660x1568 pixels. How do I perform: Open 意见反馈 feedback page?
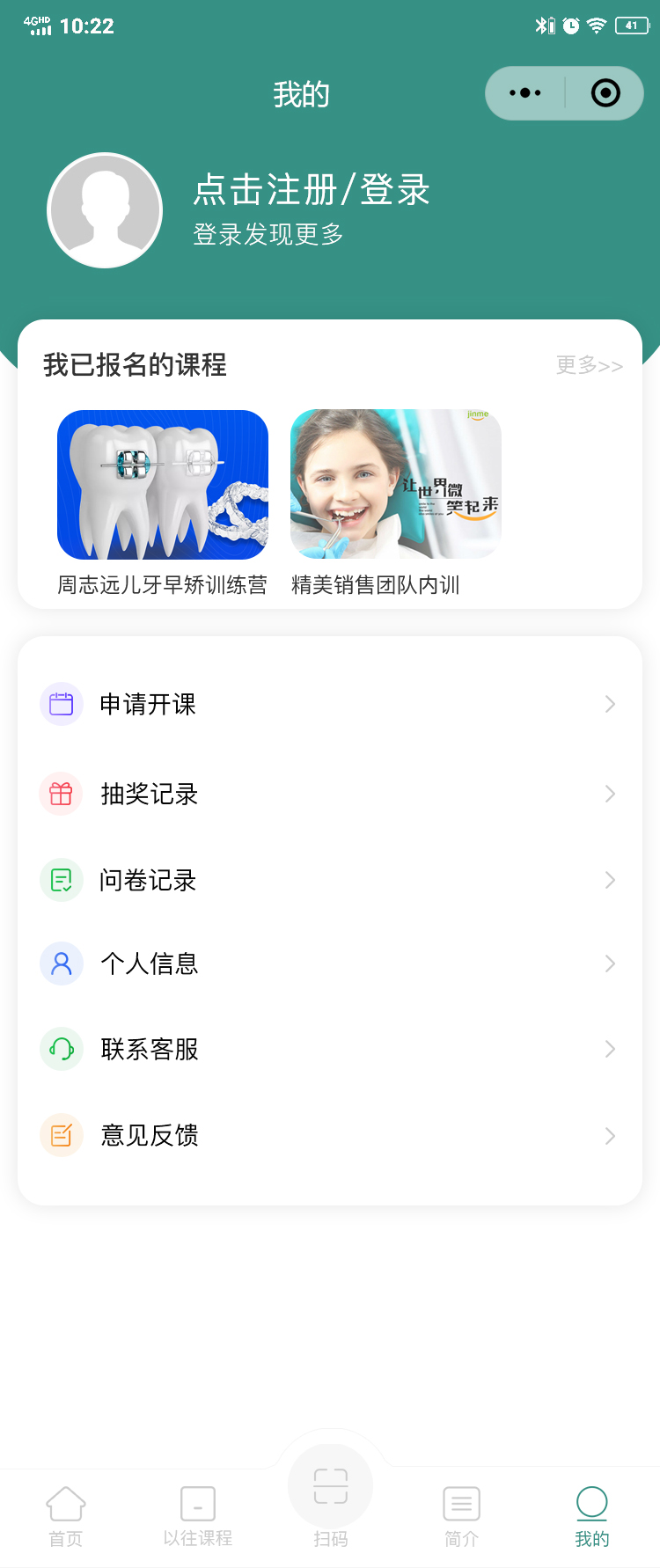(329, 1135)
